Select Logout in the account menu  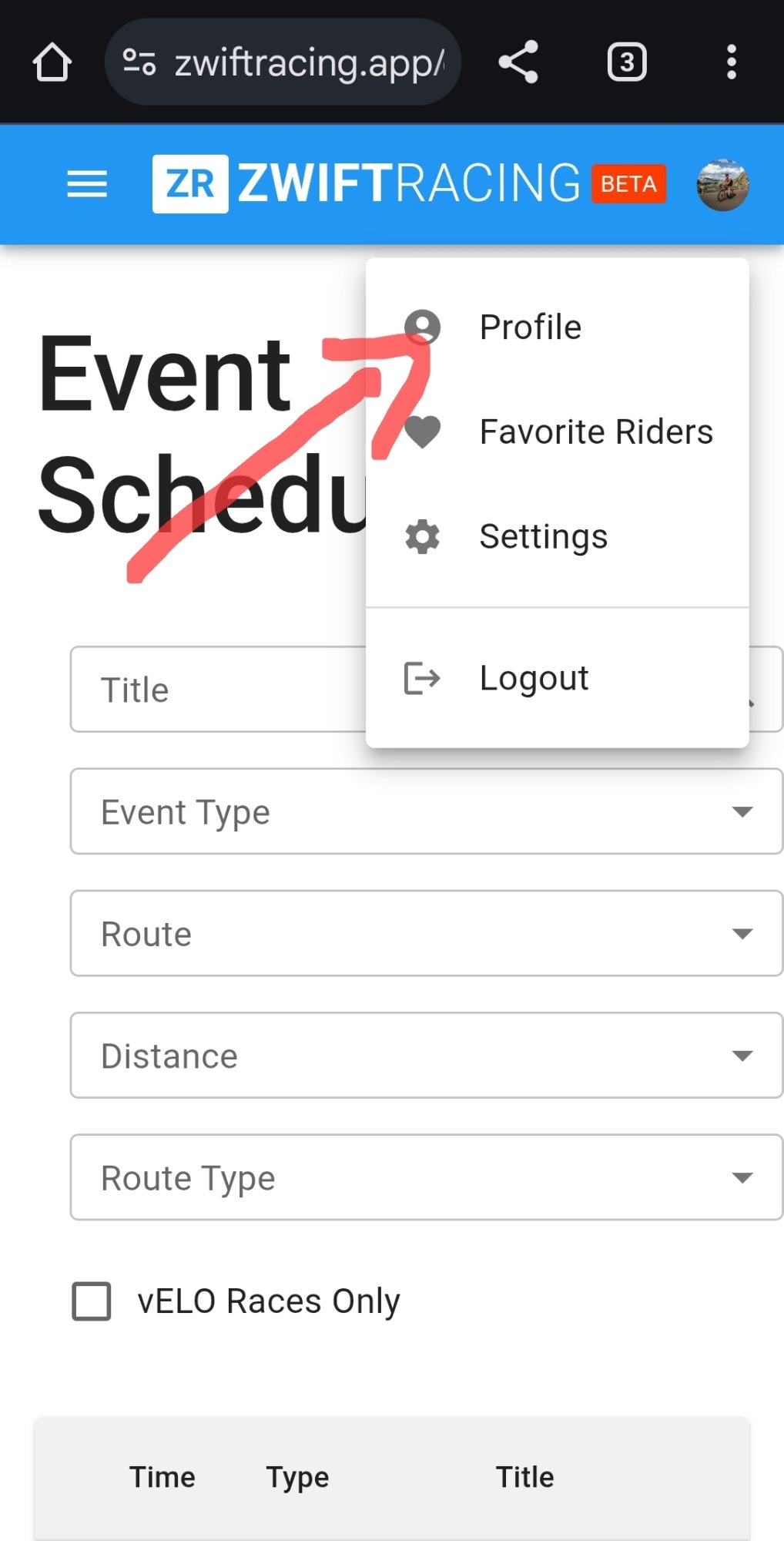click(x=534, y=678)
